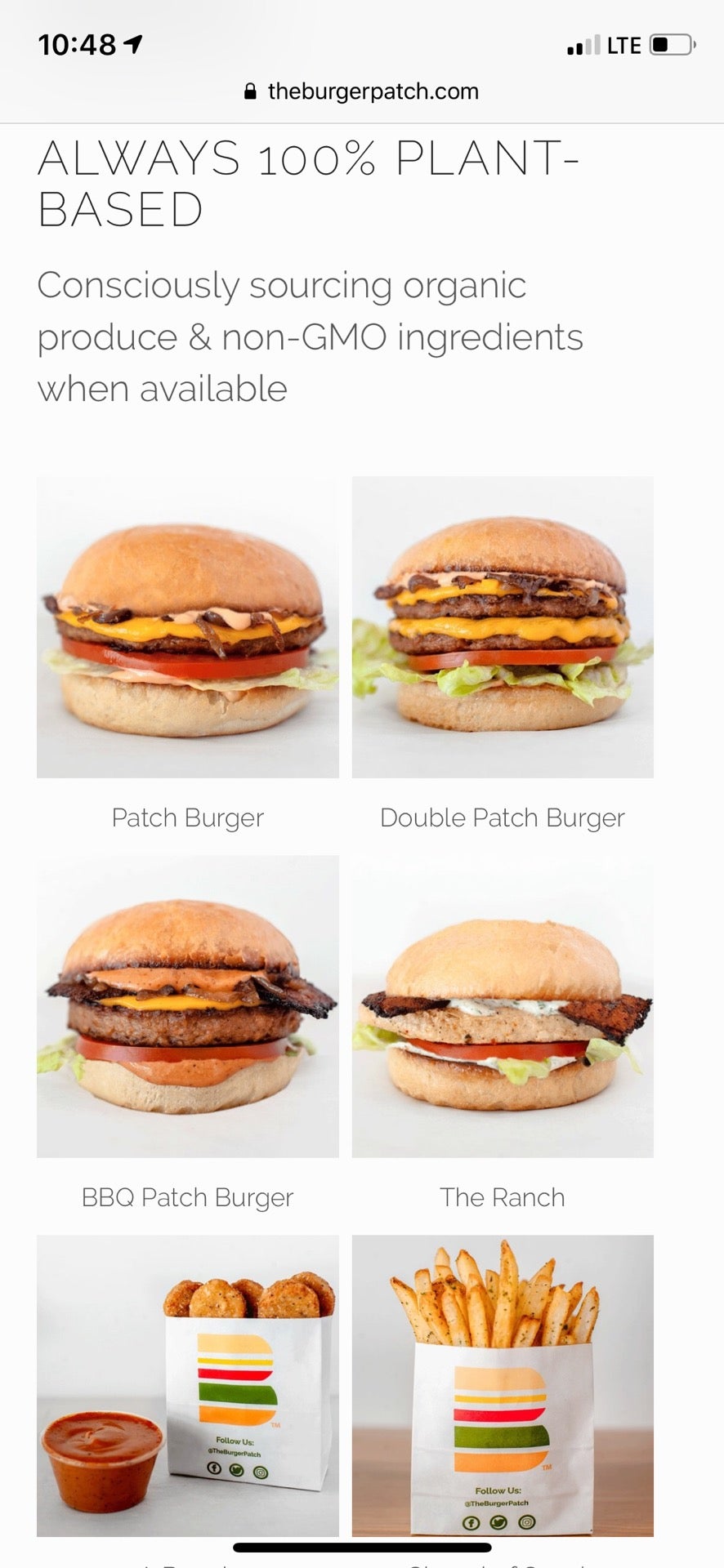The height and width of the screenshot is (1568, 724).
Task: Open the Patch Burger photo
Action: pos(188,627)
